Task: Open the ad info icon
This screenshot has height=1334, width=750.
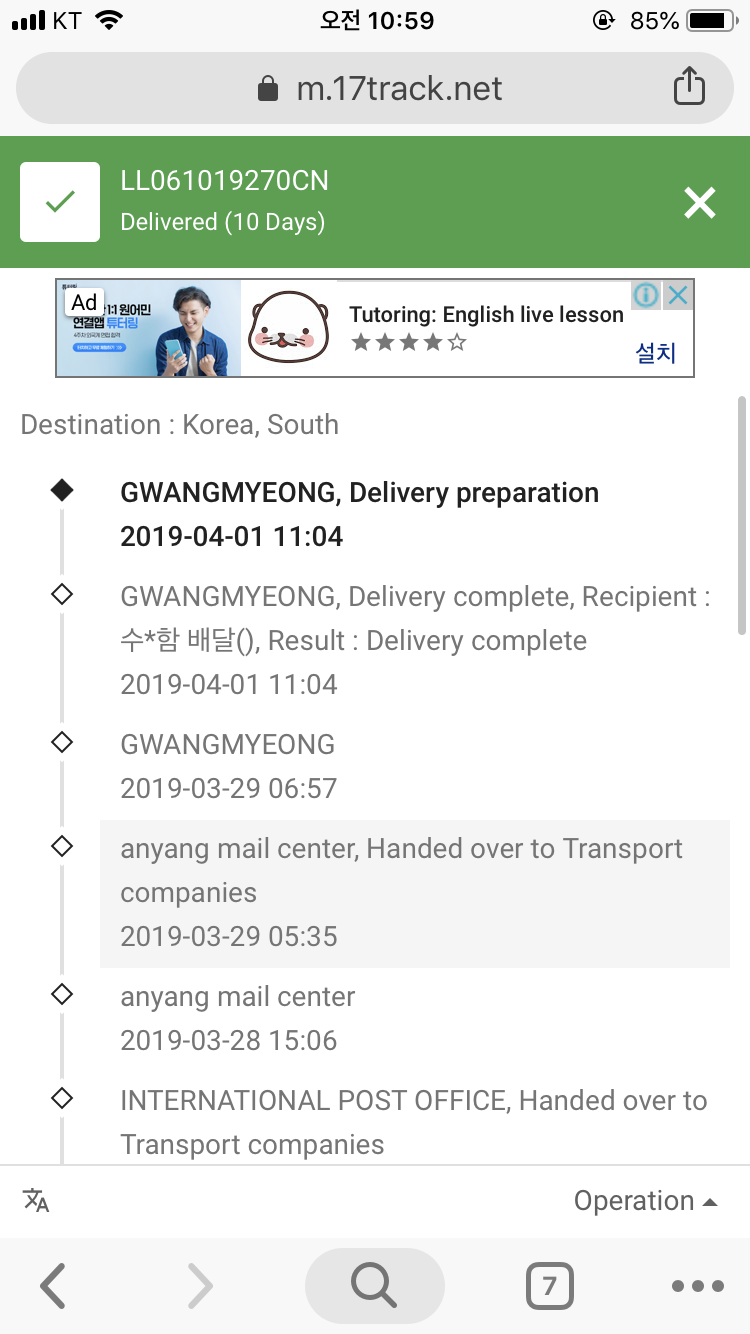Action: click(647, 295)
